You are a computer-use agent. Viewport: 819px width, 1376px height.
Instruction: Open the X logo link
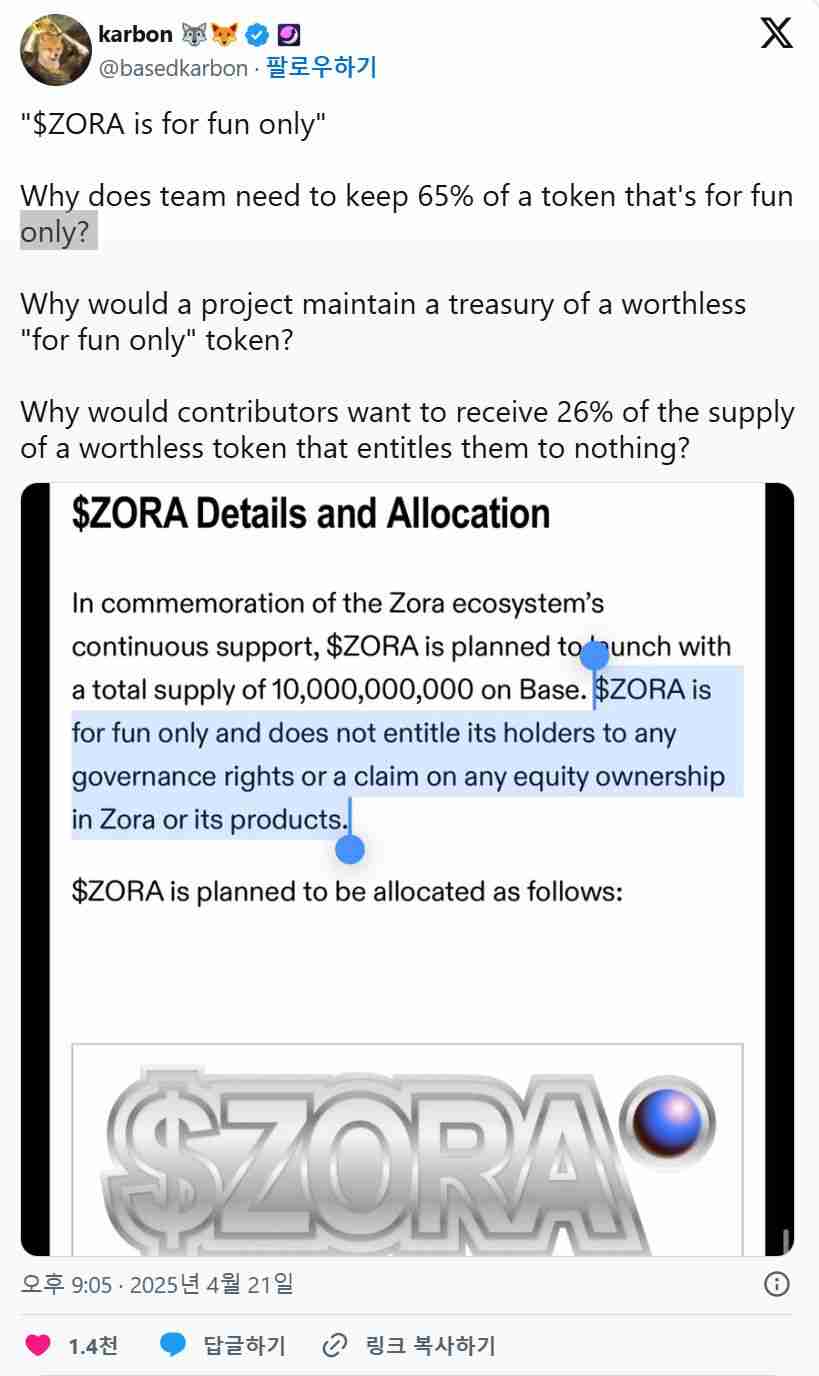pyautogui.click(x=776, y=34)
